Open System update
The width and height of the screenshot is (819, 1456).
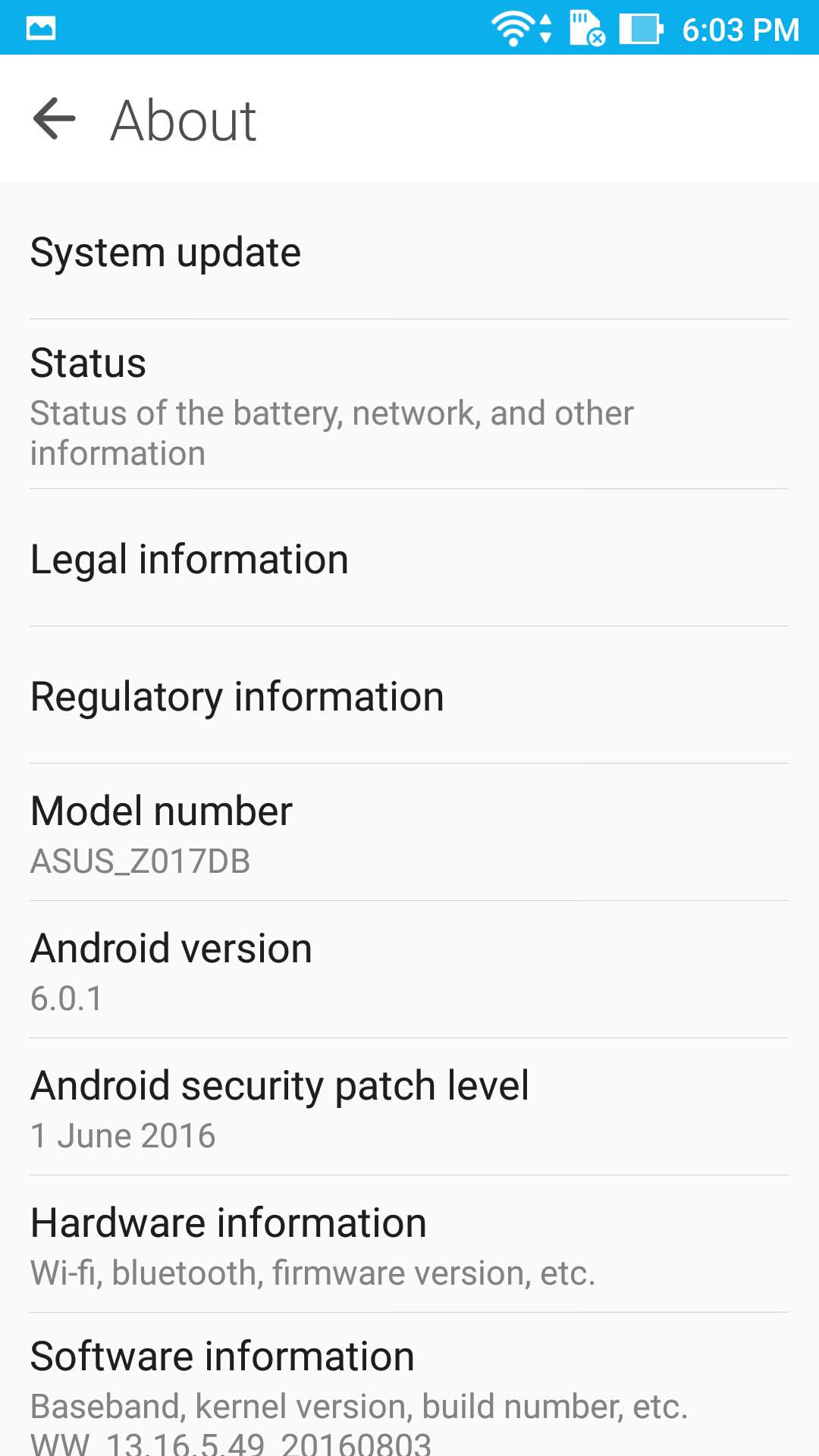409,251
